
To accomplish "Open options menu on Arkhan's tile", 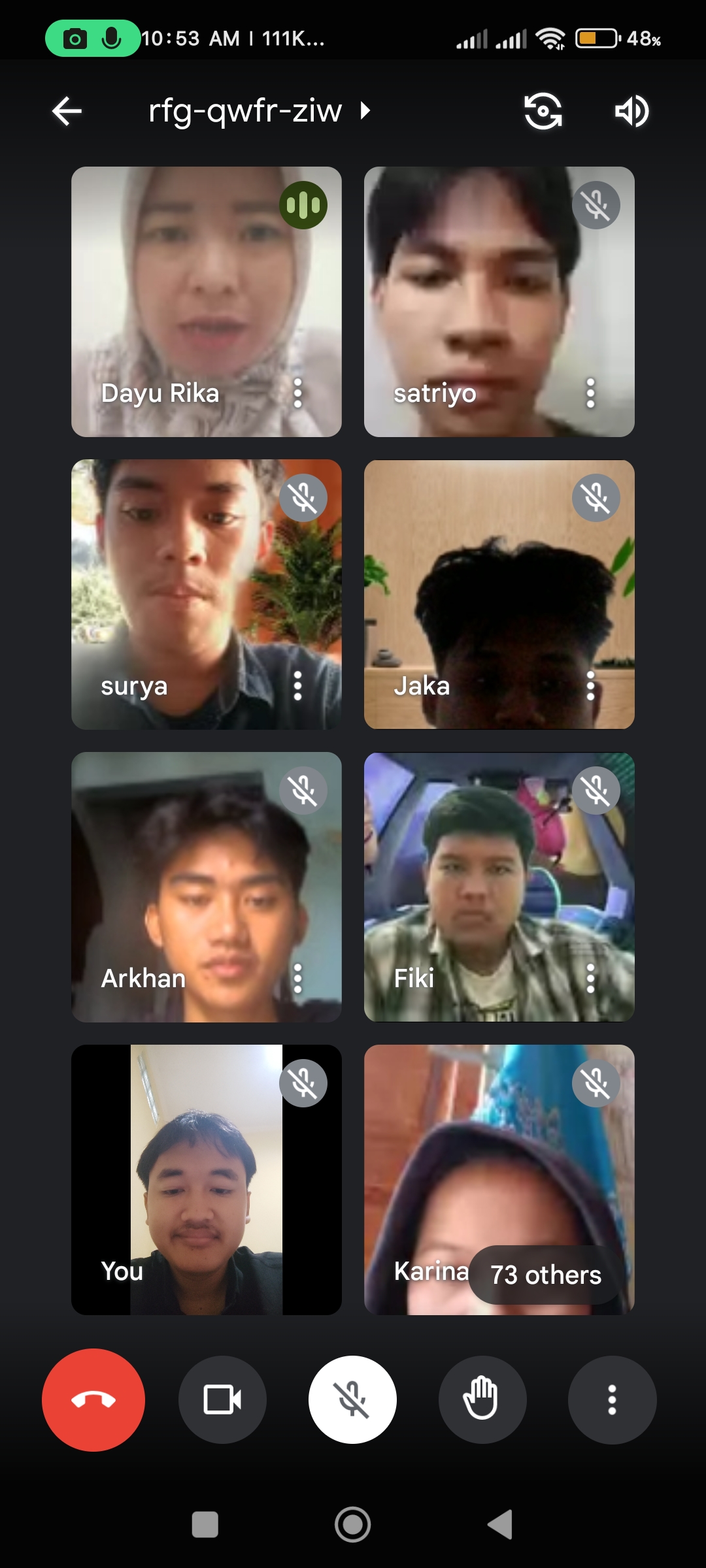I will 298,979.
